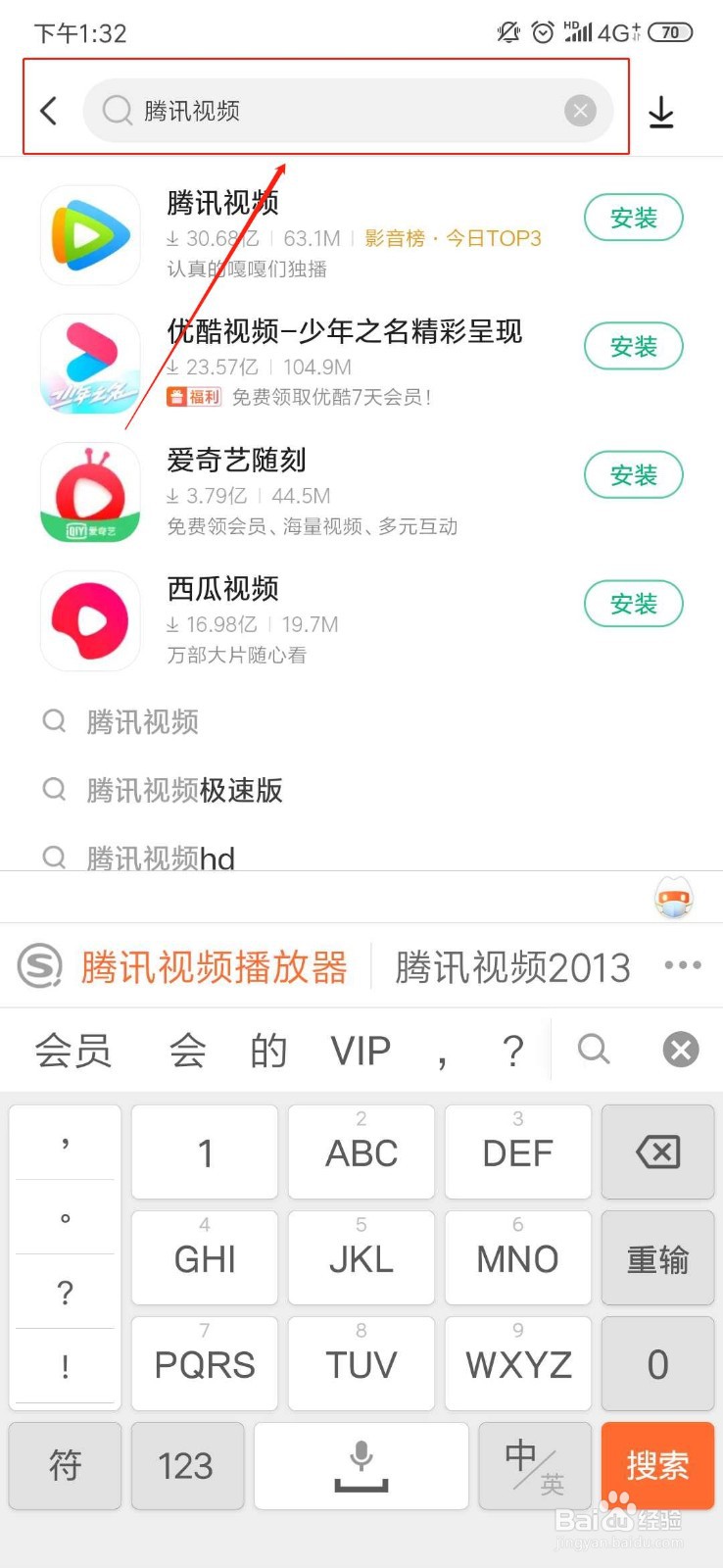Viewport: 723px width, 1568px height.
Task: Tap the orange 搜索 key to search
Action: click(657, 1466)
